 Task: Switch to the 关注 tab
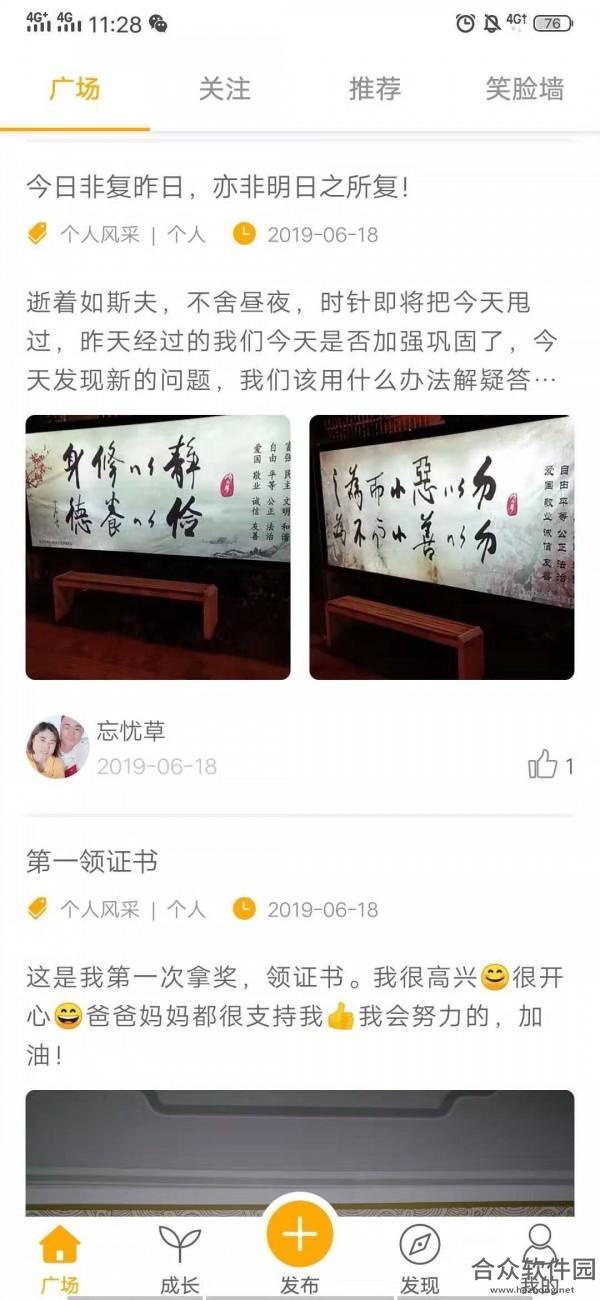point(224,88)
